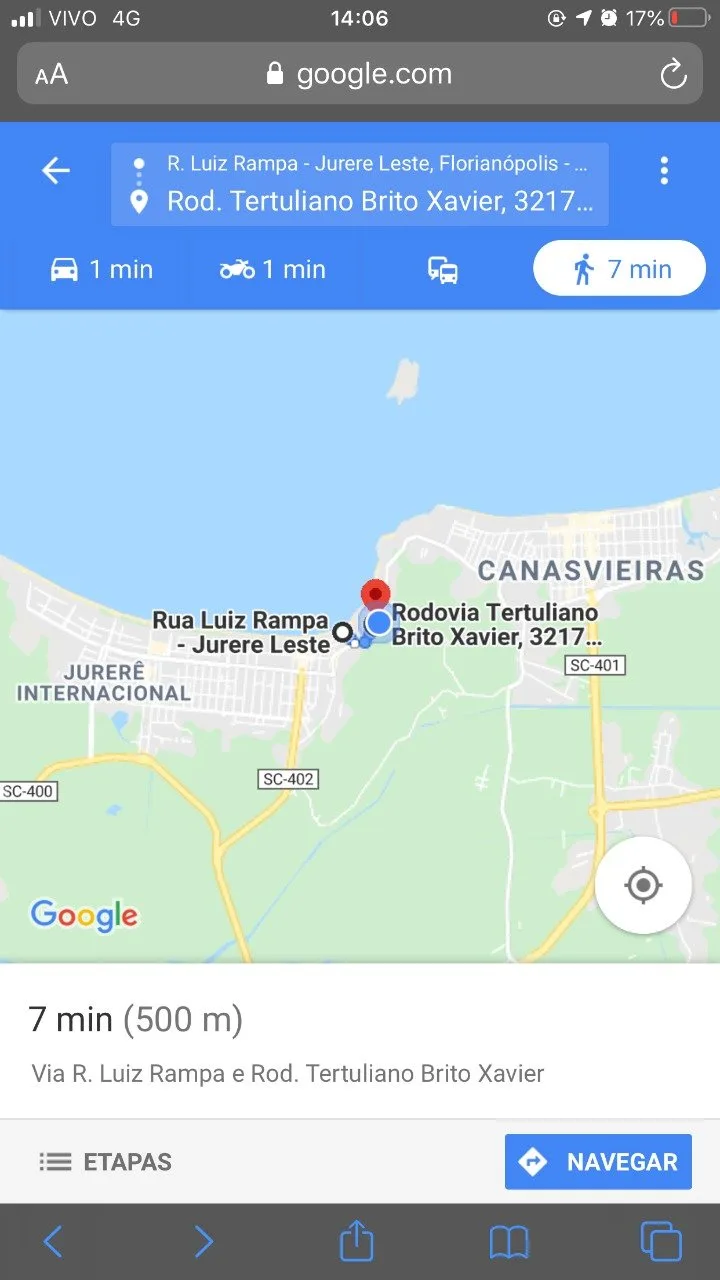Open the three-dot overflow menu
Viewport: 720px width, 1280px height.
664,171
